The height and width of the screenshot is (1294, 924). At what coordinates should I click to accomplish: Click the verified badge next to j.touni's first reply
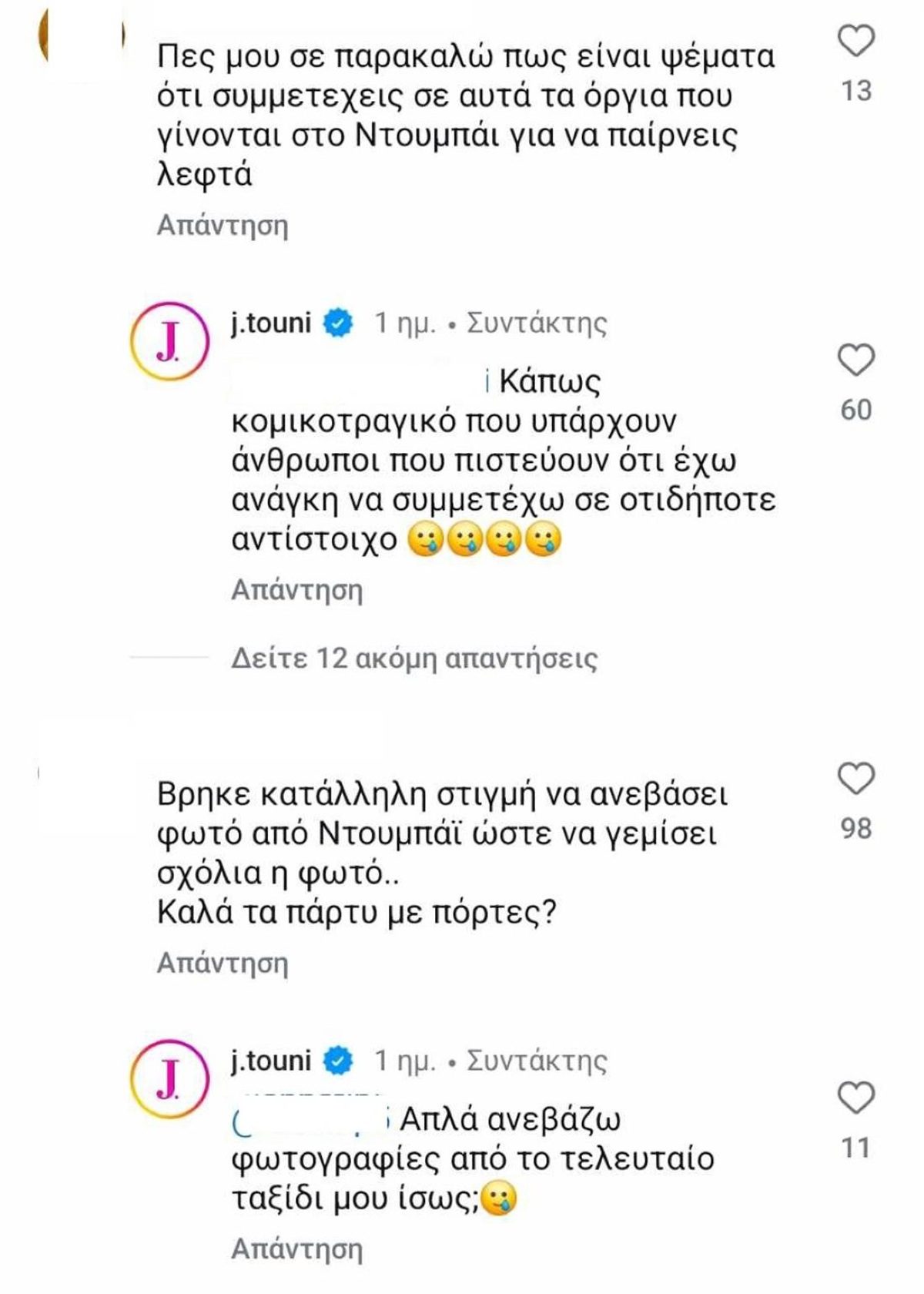(x=336, y=323)
